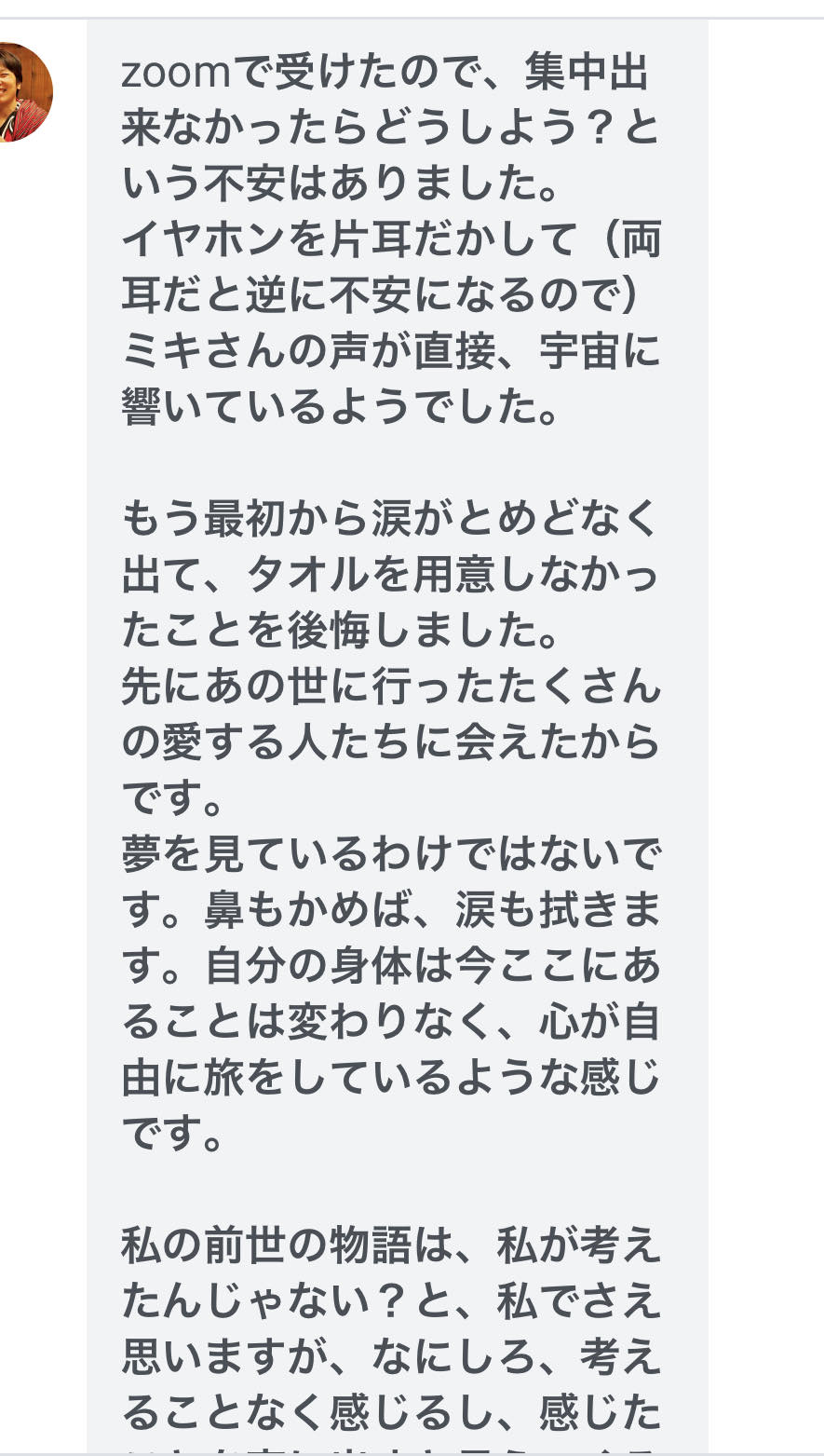Open the commenter's profile picture
Image resolution: width=824 pixels, height=1456 pixels.
coord(20,92)
